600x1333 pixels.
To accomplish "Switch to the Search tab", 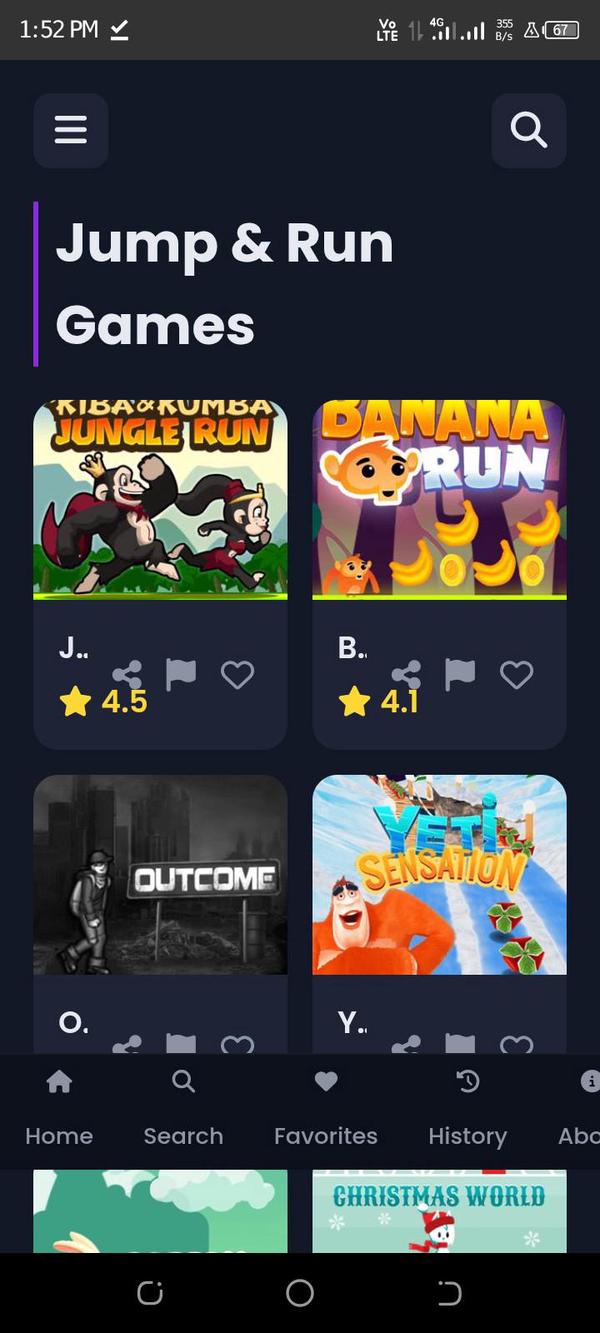I will [183, 1108].
